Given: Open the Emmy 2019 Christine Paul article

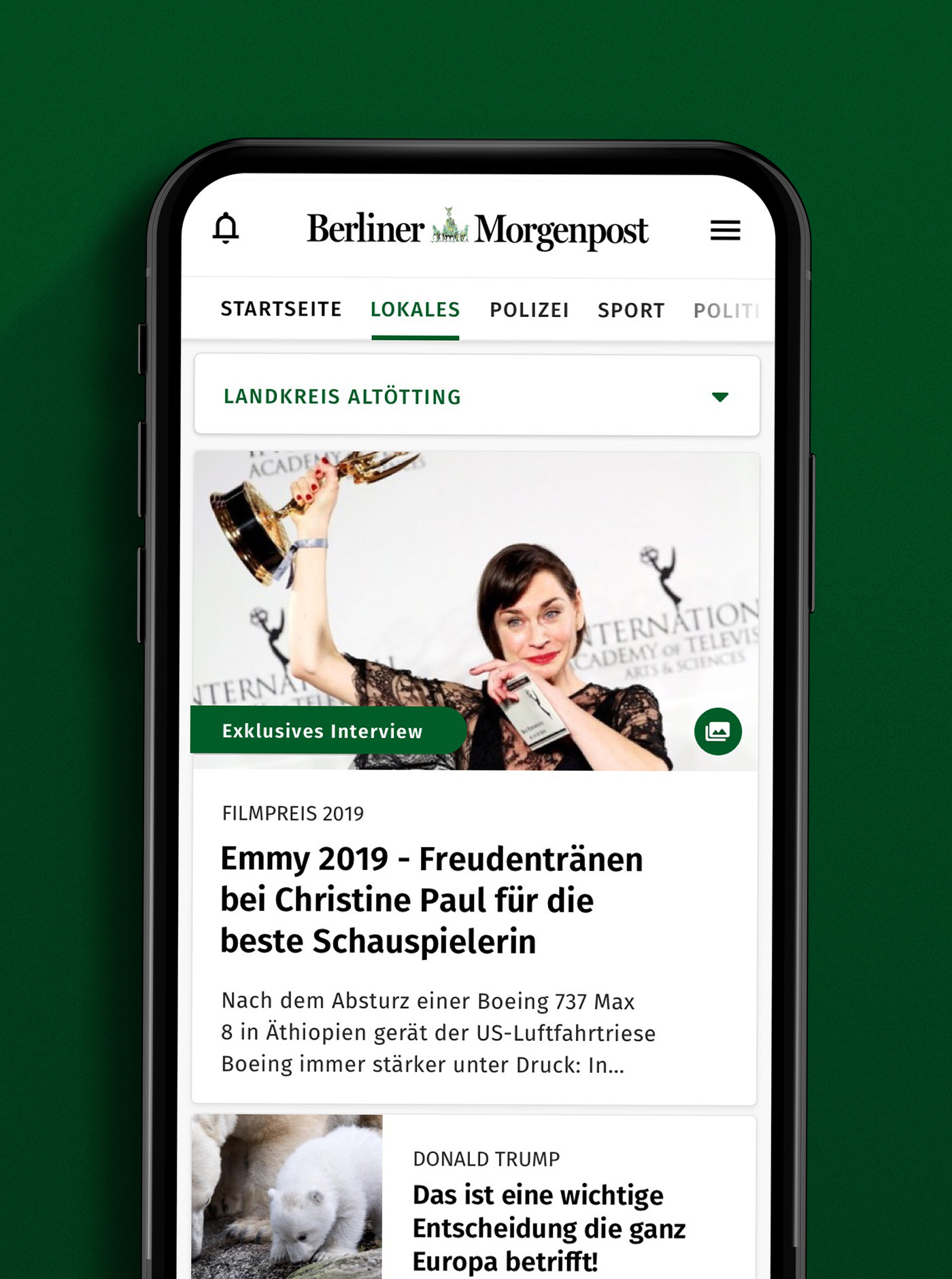Looking at the screenshot, I should coord(431,899).
